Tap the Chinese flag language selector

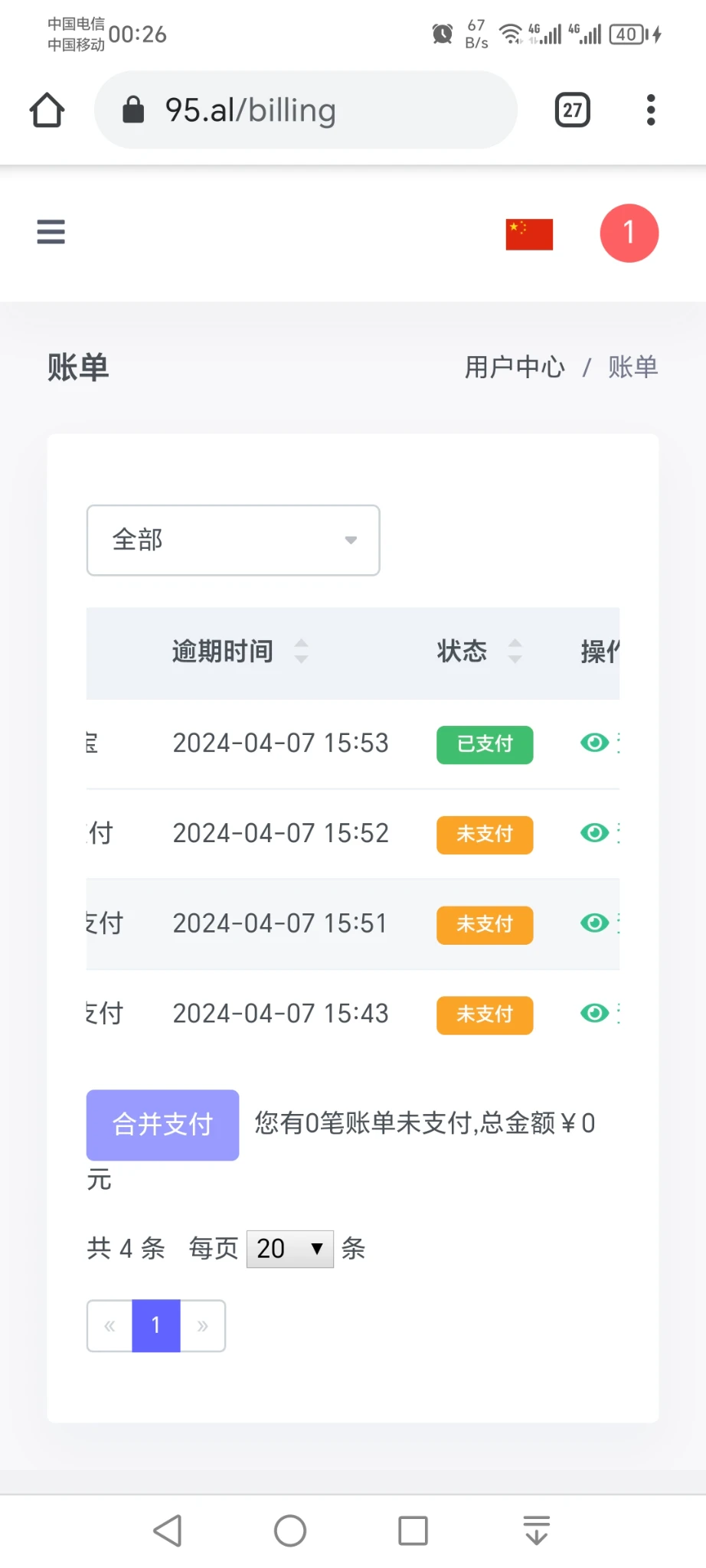[529, 234]
